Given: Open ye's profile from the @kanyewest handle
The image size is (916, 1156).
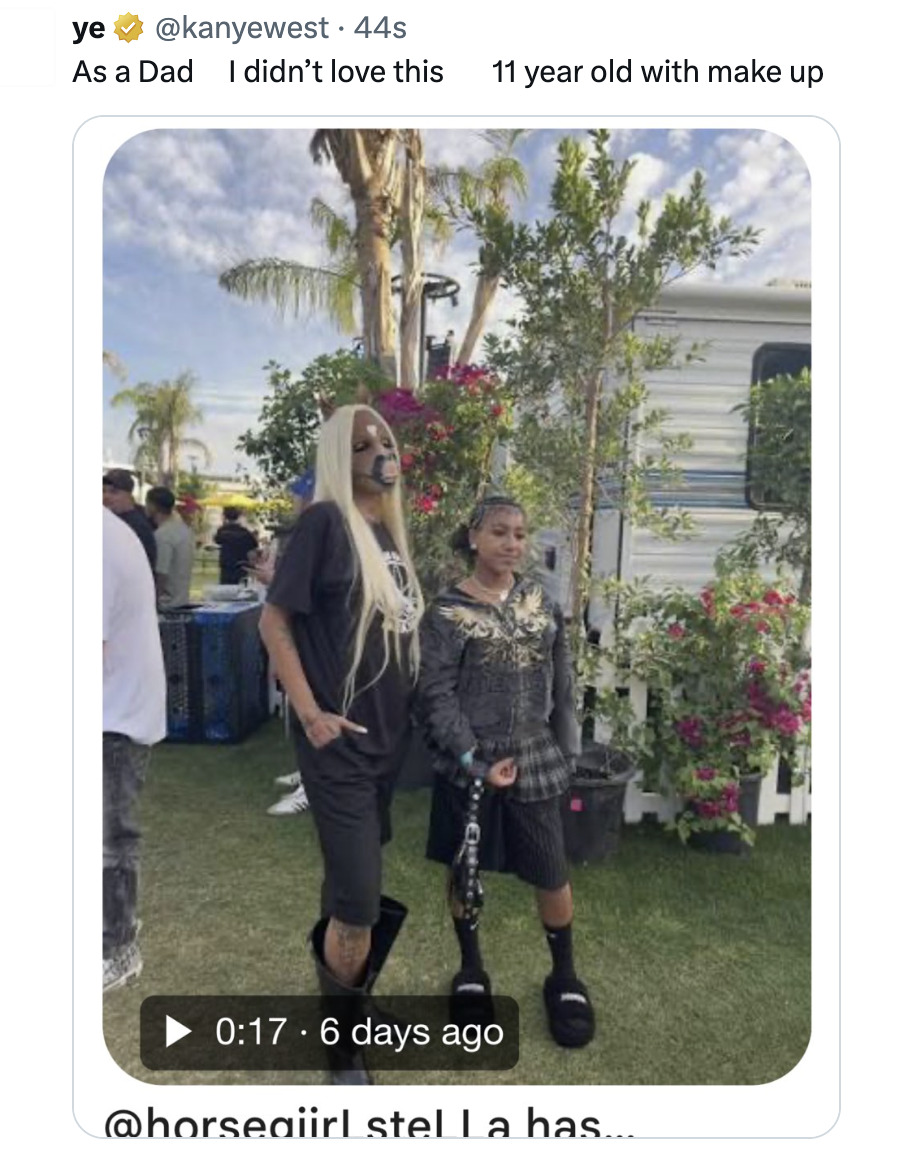Looking at the screenshot, I should (x=240, y=29).
